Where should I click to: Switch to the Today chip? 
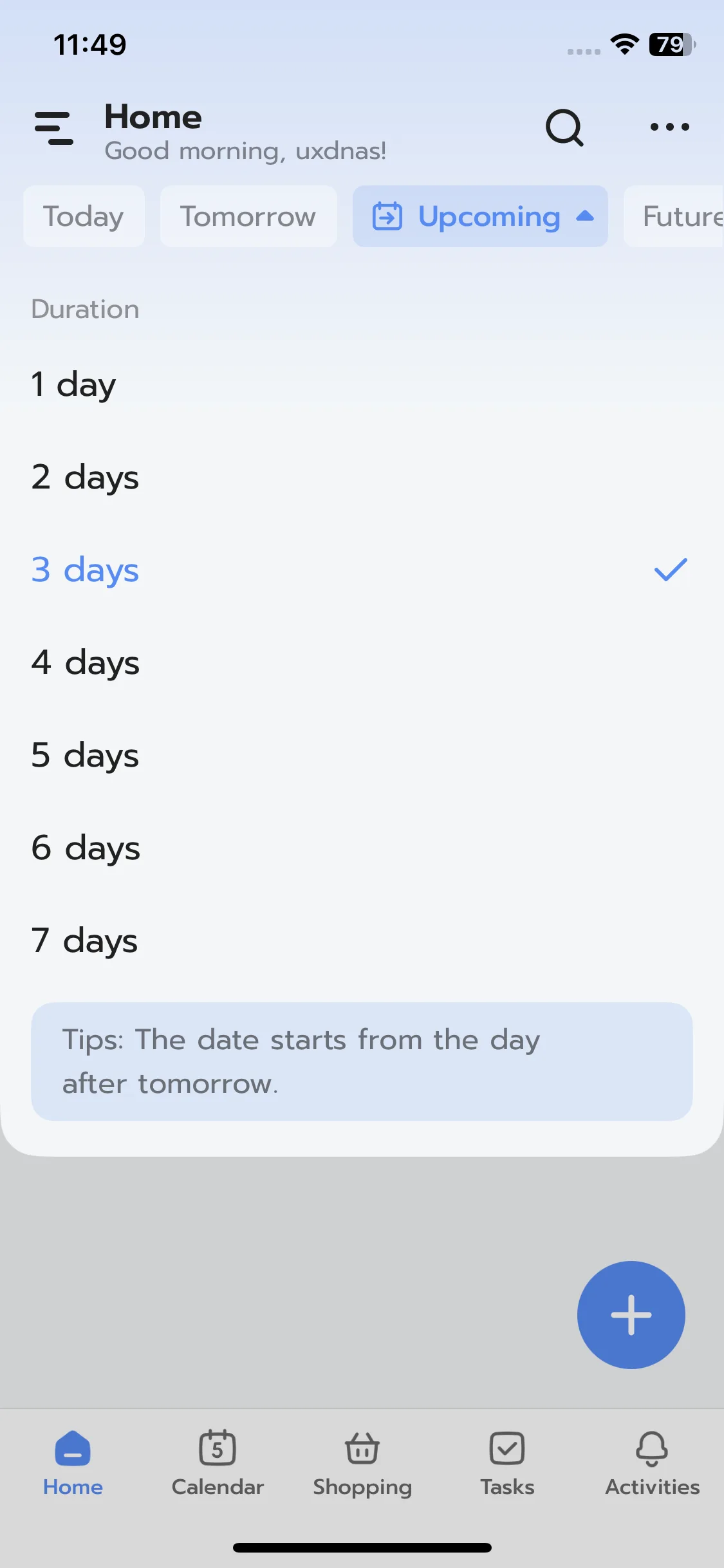coord(84,216)
